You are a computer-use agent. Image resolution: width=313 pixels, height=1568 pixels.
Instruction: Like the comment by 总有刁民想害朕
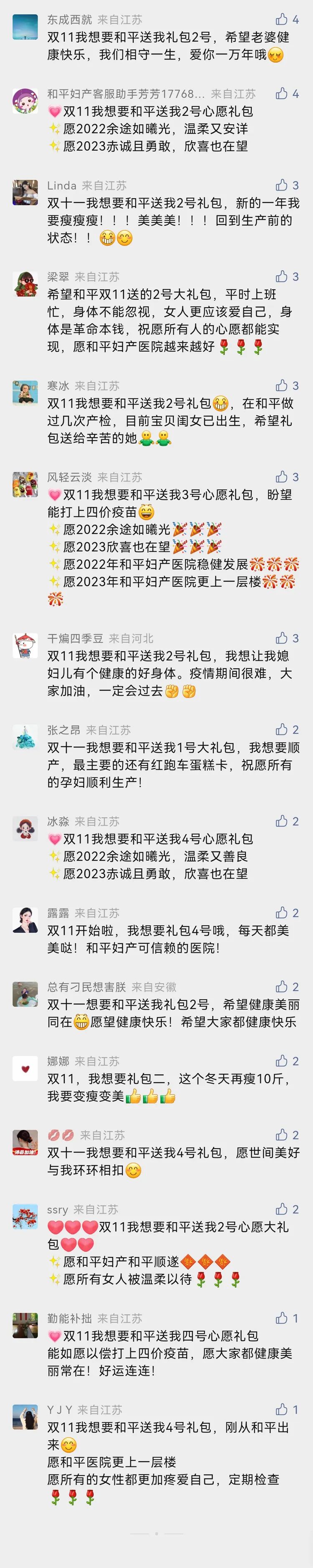pos(281,986)
